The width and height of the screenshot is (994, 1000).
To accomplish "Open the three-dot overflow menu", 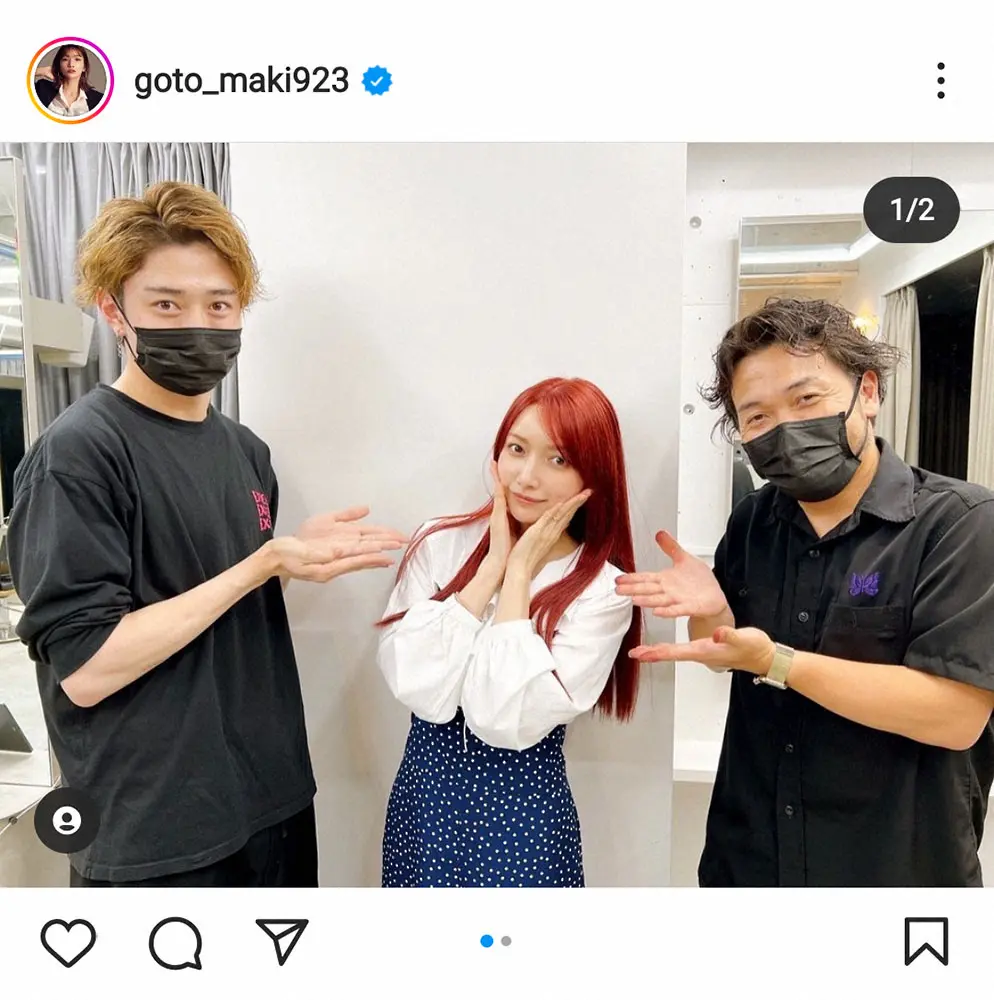I will 940,81.
